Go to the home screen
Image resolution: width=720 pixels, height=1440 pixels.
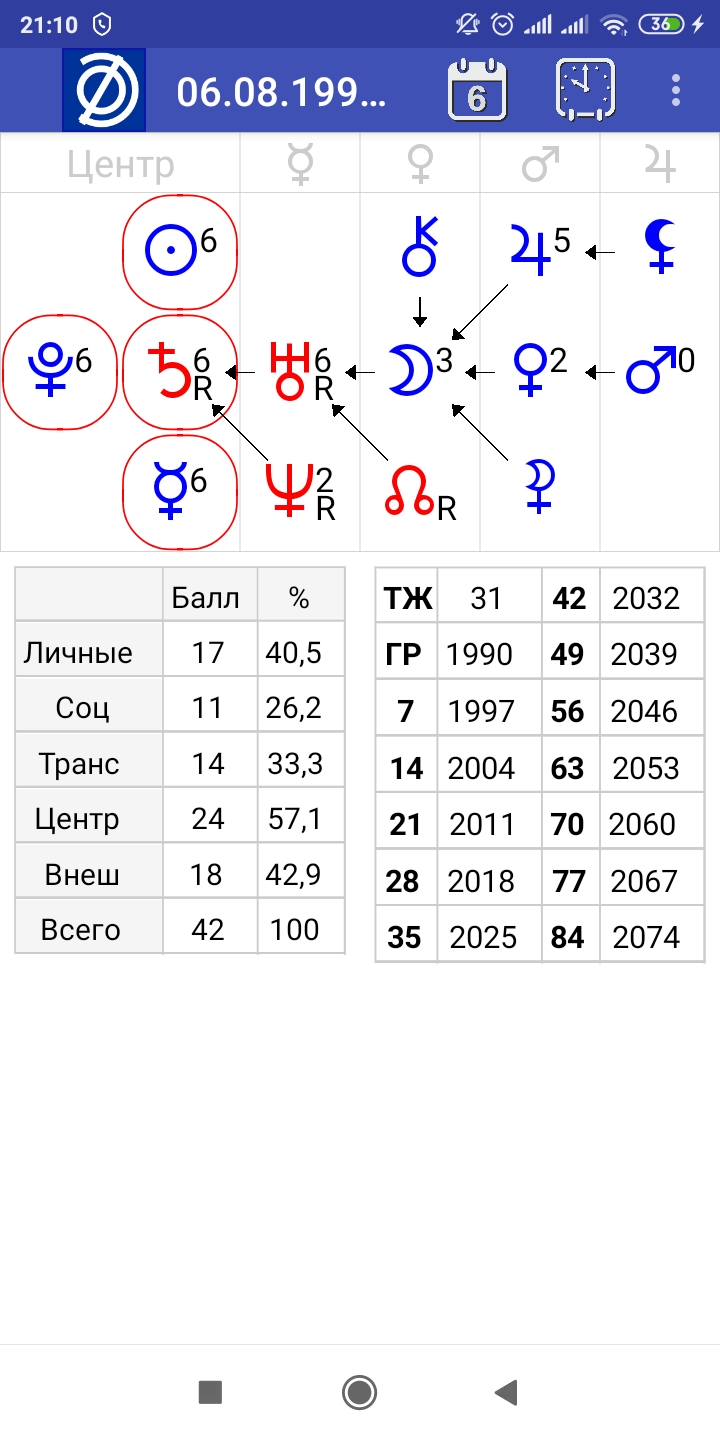[359, 1392]
